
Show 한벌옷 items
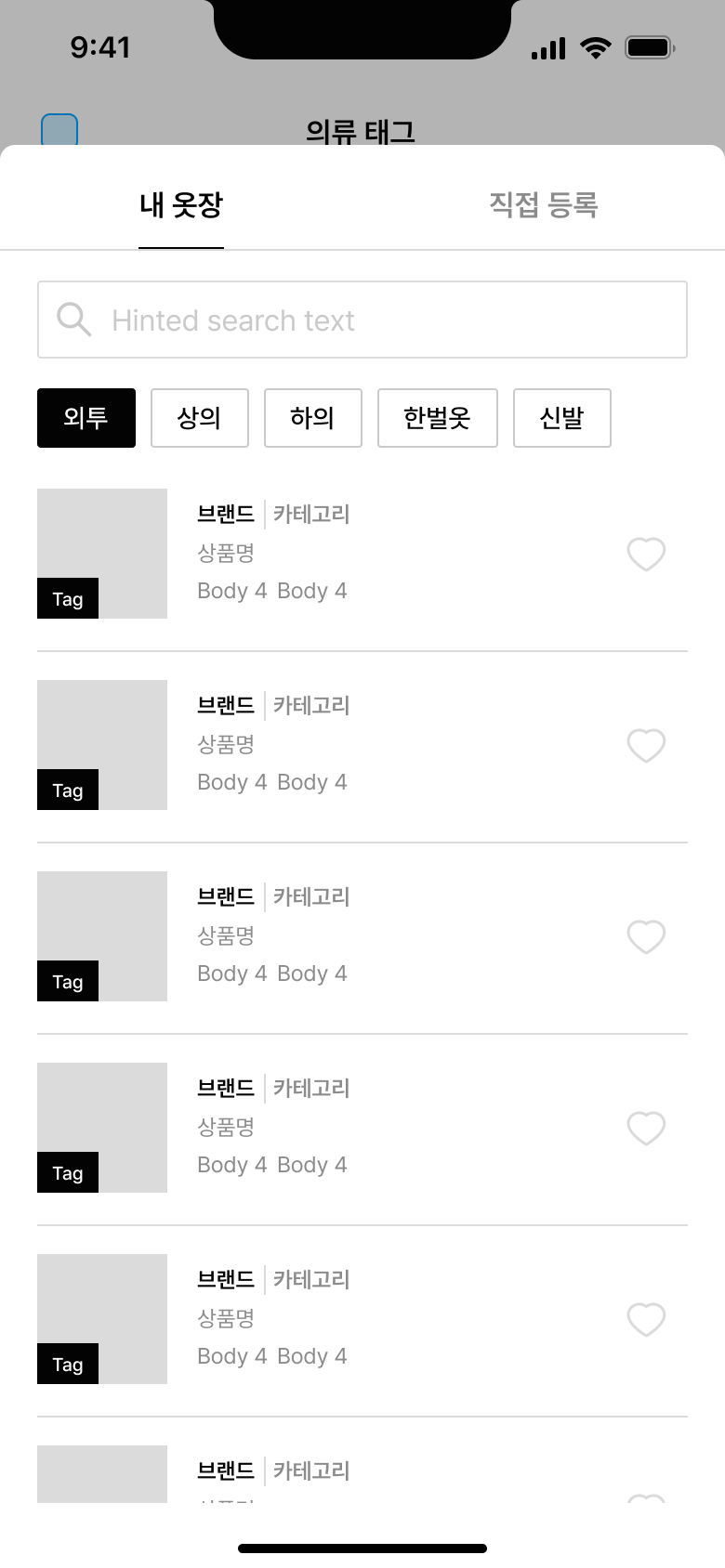(x=438, y=418)
